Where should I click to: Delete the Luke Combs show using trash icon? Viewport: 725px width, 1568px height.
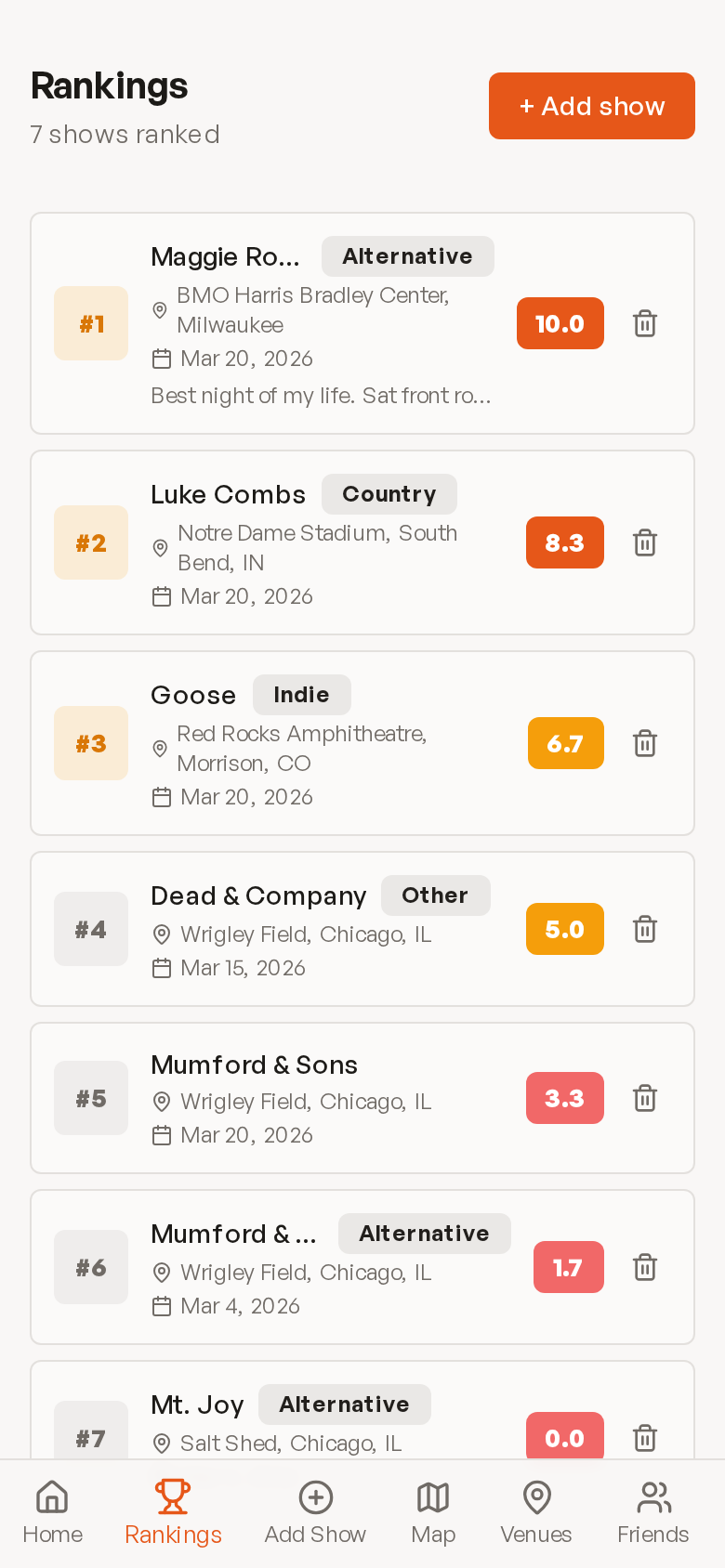[645, 542]
